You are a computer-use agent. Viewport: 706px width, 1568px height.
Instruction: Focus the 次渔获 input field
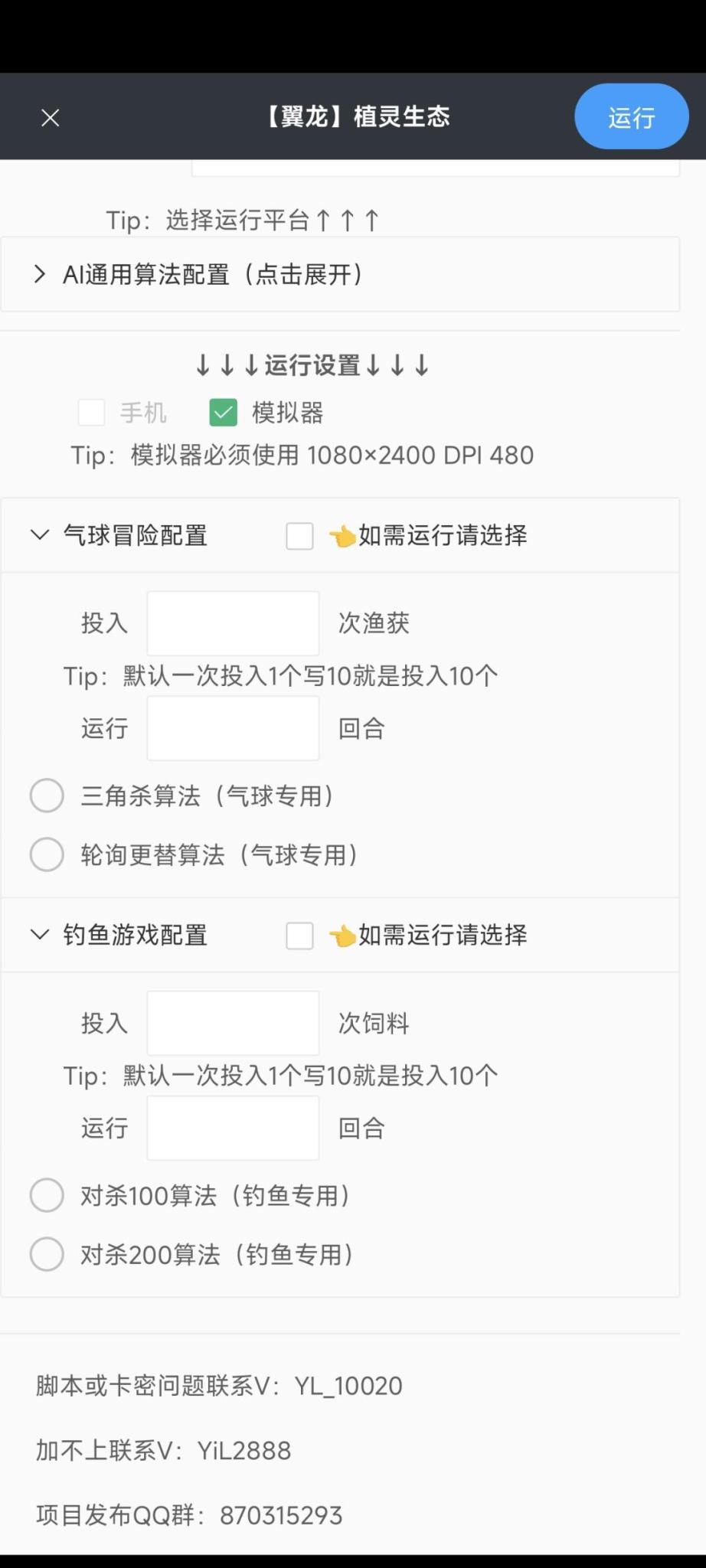click(233, 623)
